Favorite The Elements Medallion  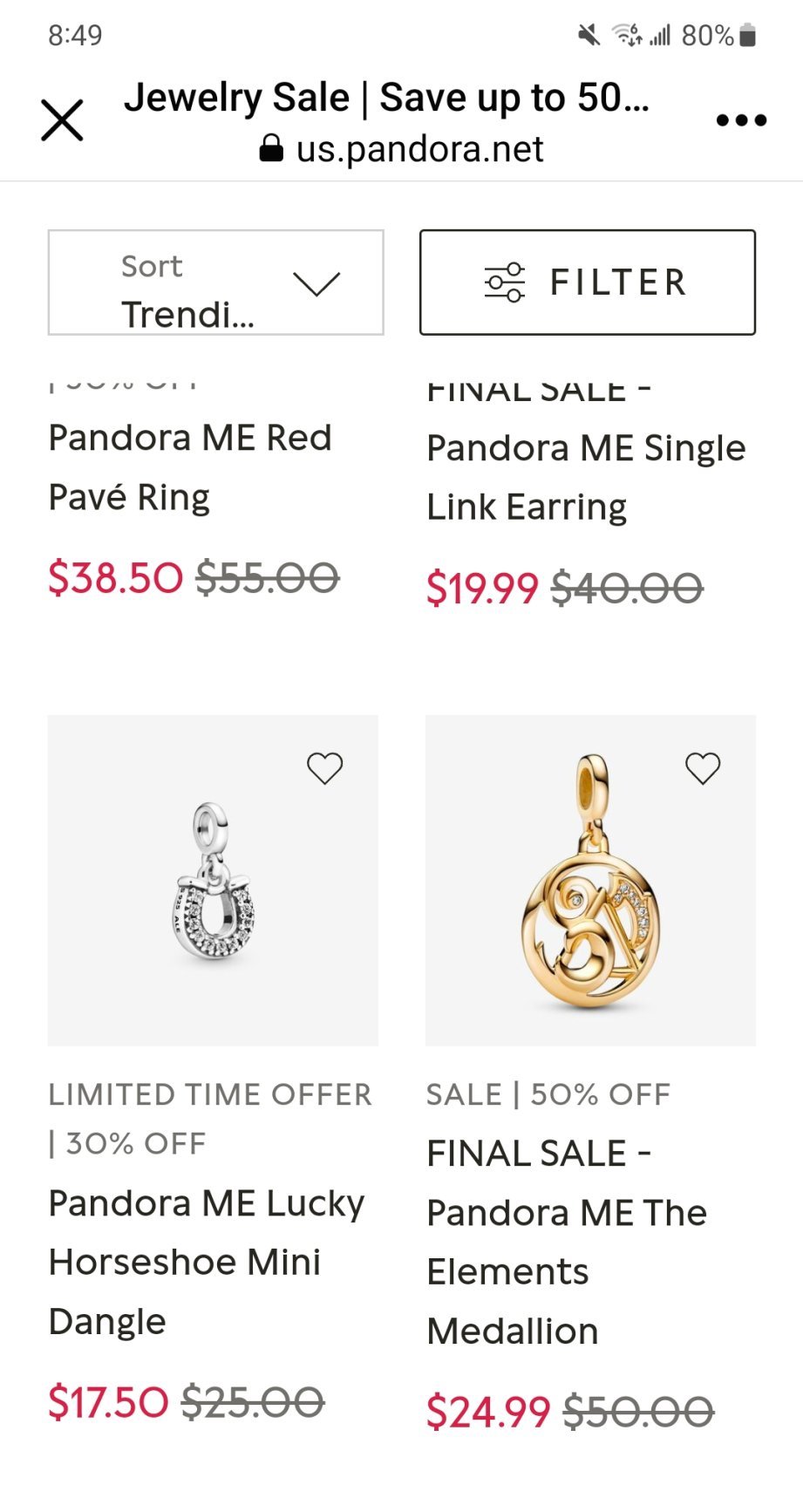tap(703, 768)
